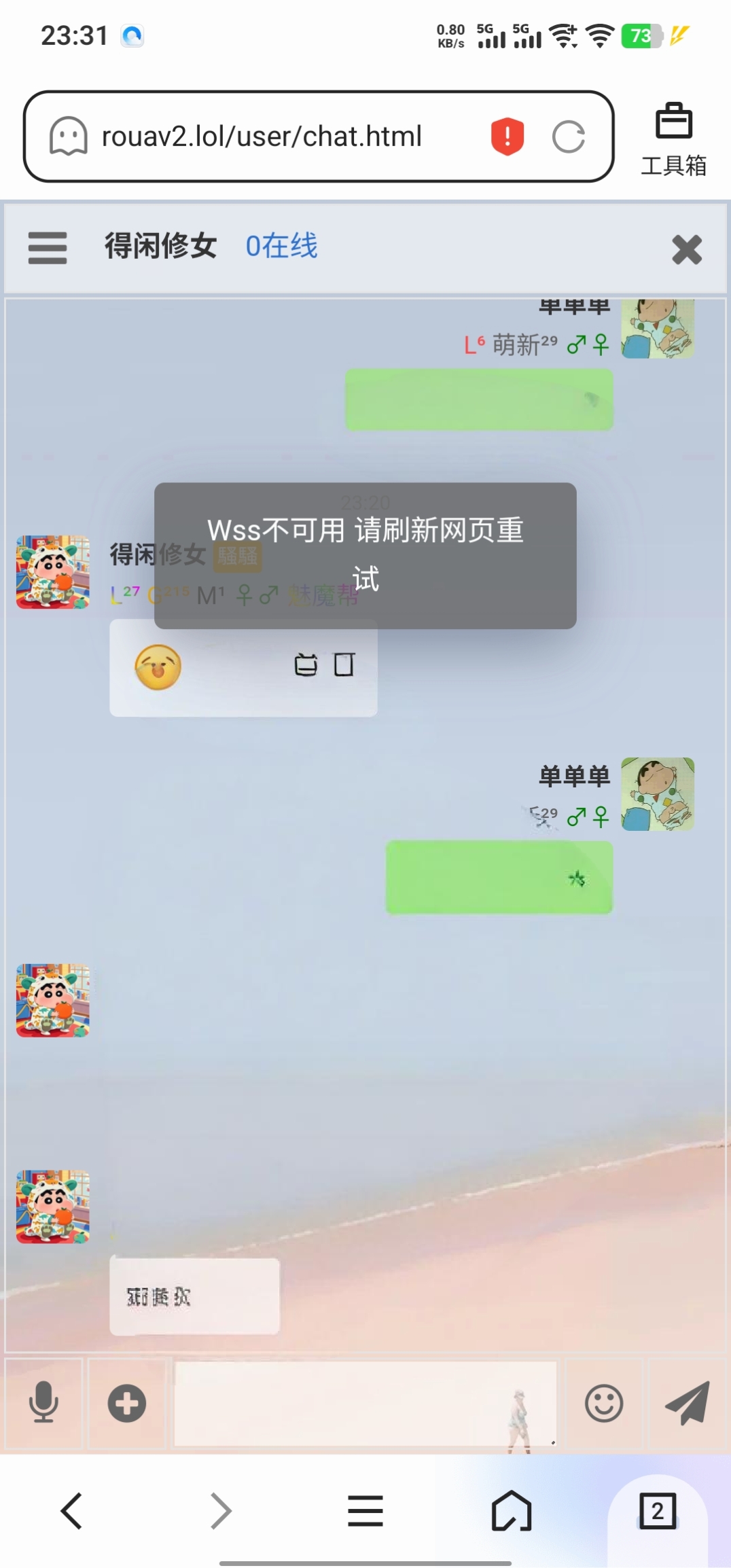Open the browser's bottom menu
Image resolution: width=731 pixels, height=1568 pixels.
365,1511
